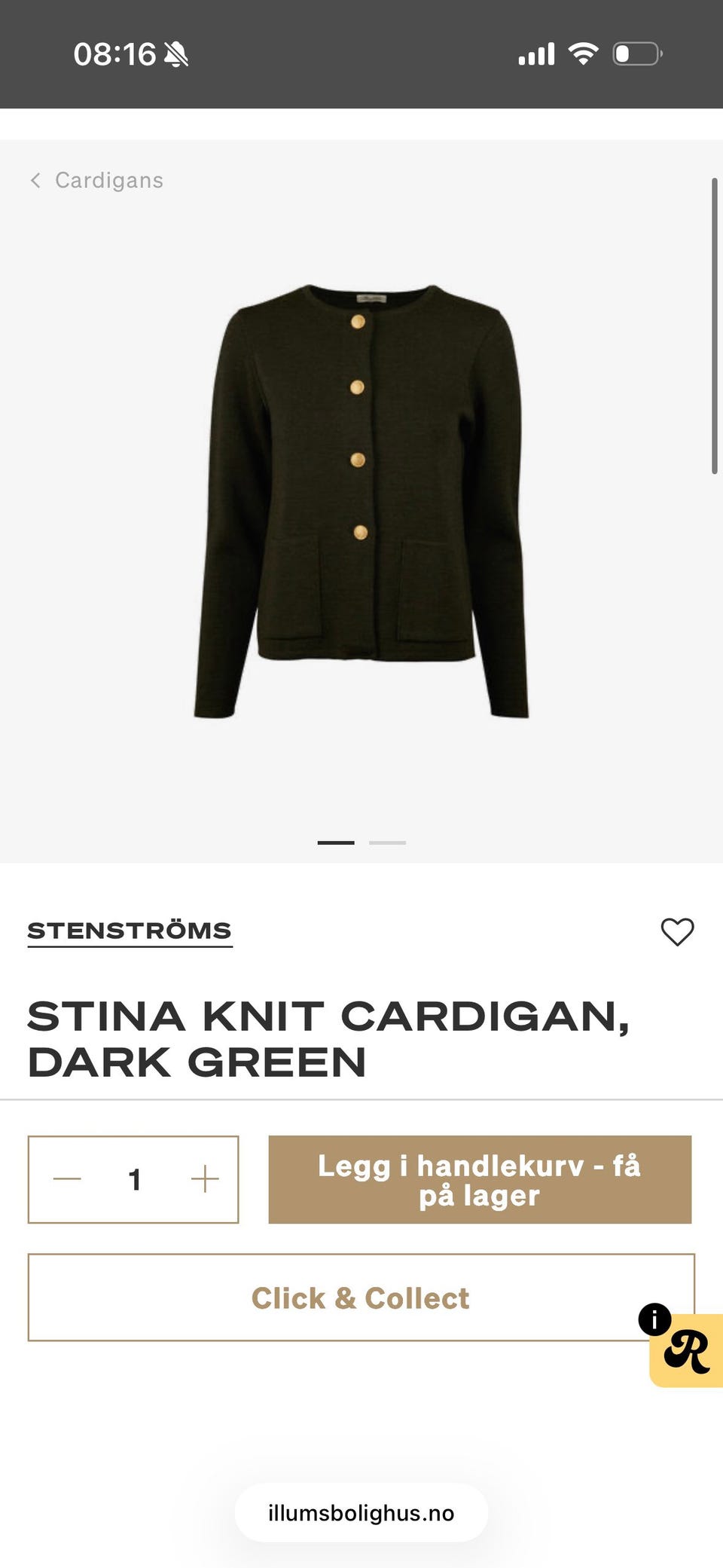Viewport: 723px width, 1568px height.
Task: Show the second product image indicator
Action: pyautogui.click(x=387, y=842)
